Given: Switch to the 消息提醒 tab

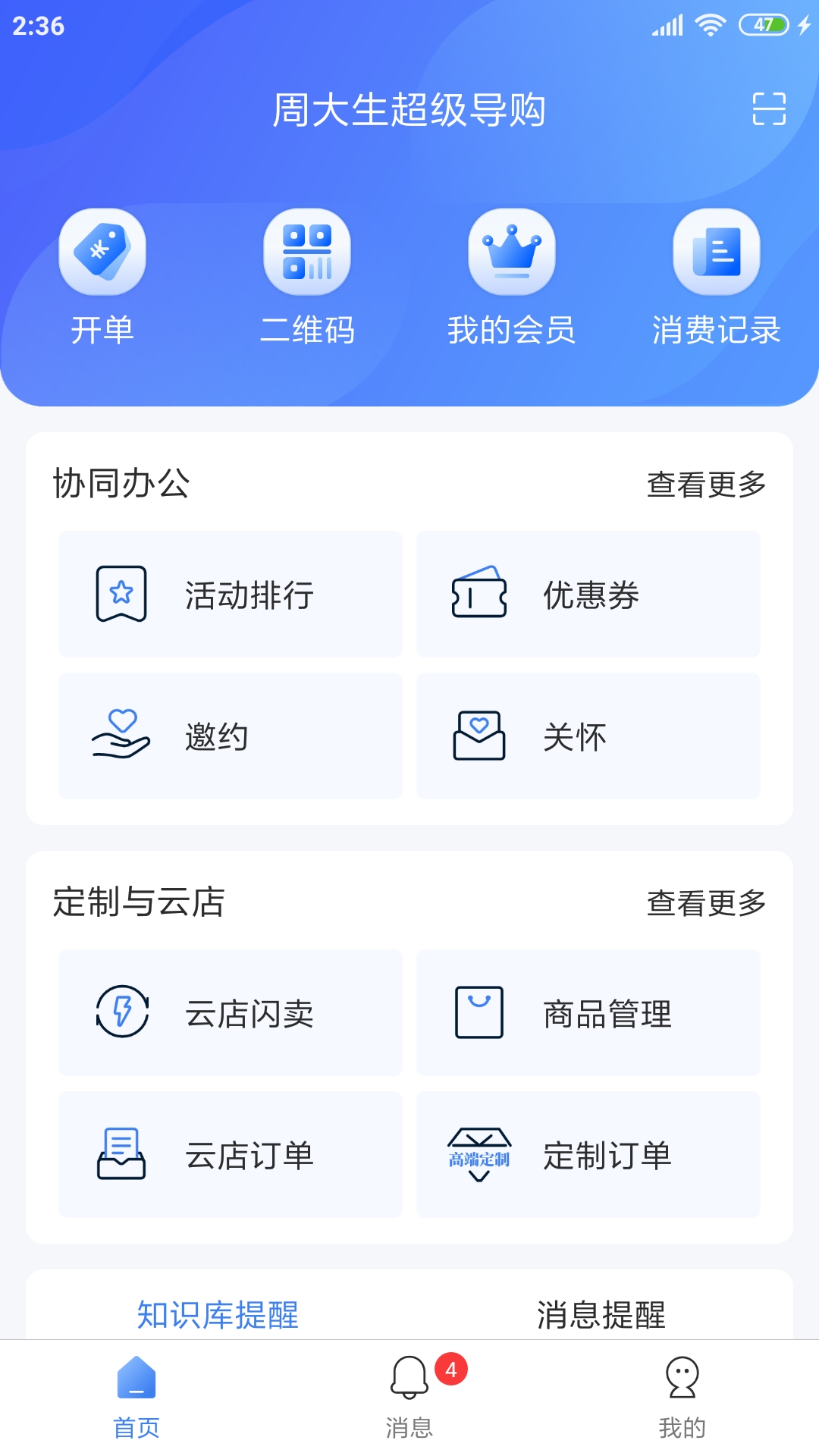Looking at the screenshot, I should (x=601, y=1314).
